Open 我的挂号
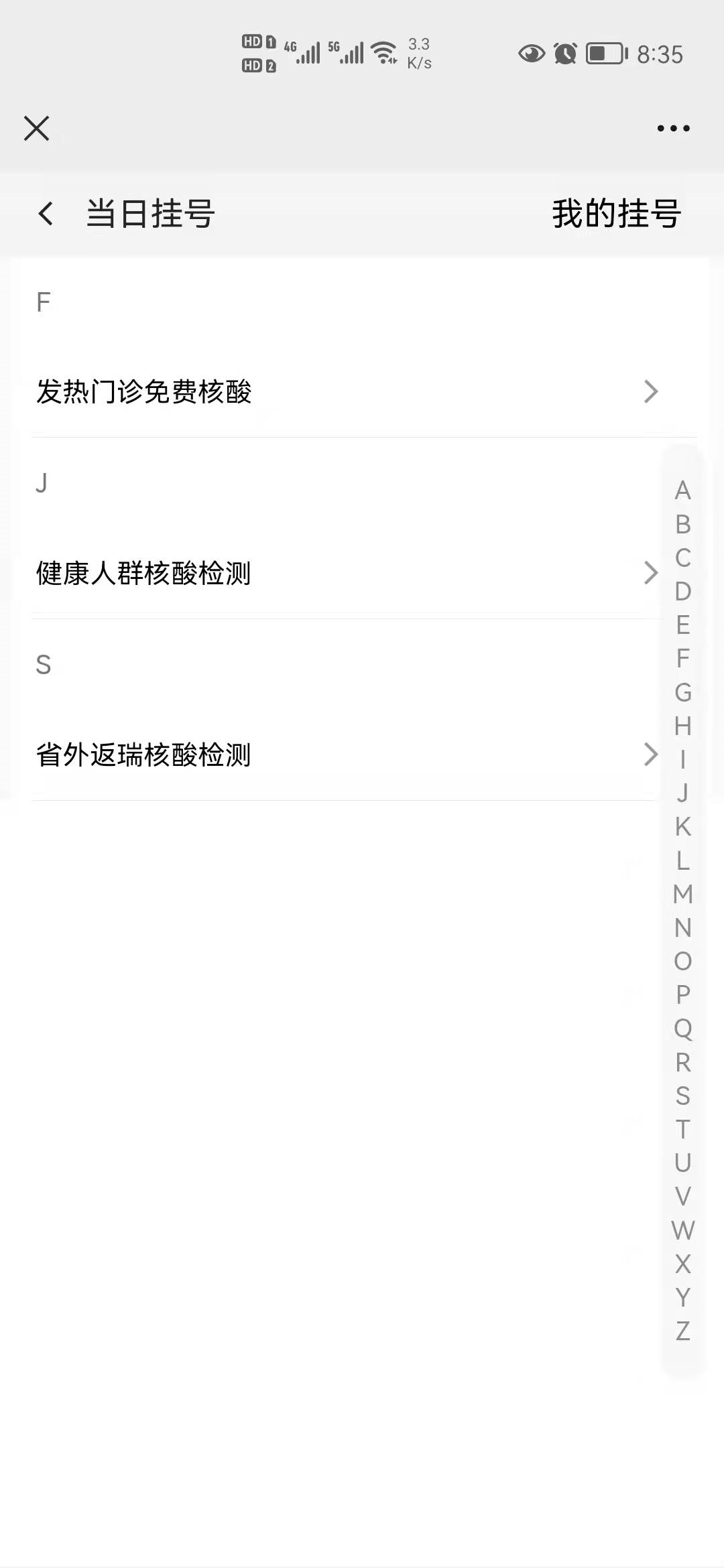 [616, 214]
